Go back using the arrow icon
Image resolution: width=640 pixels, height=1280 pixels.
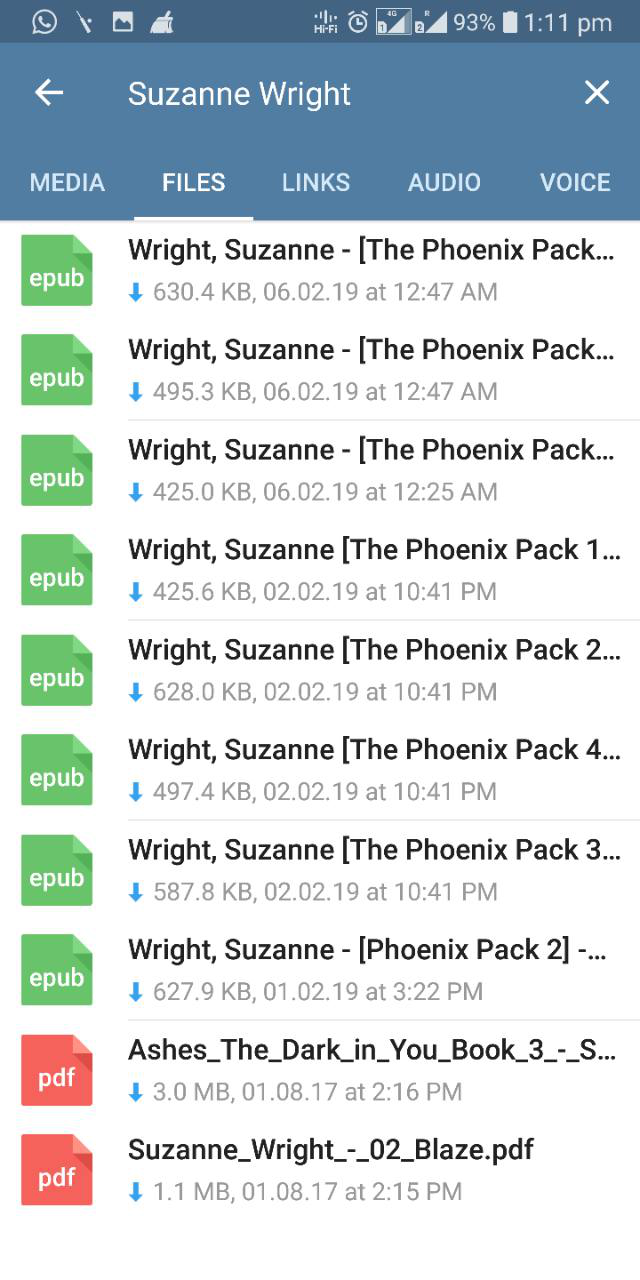coord(49,93)
